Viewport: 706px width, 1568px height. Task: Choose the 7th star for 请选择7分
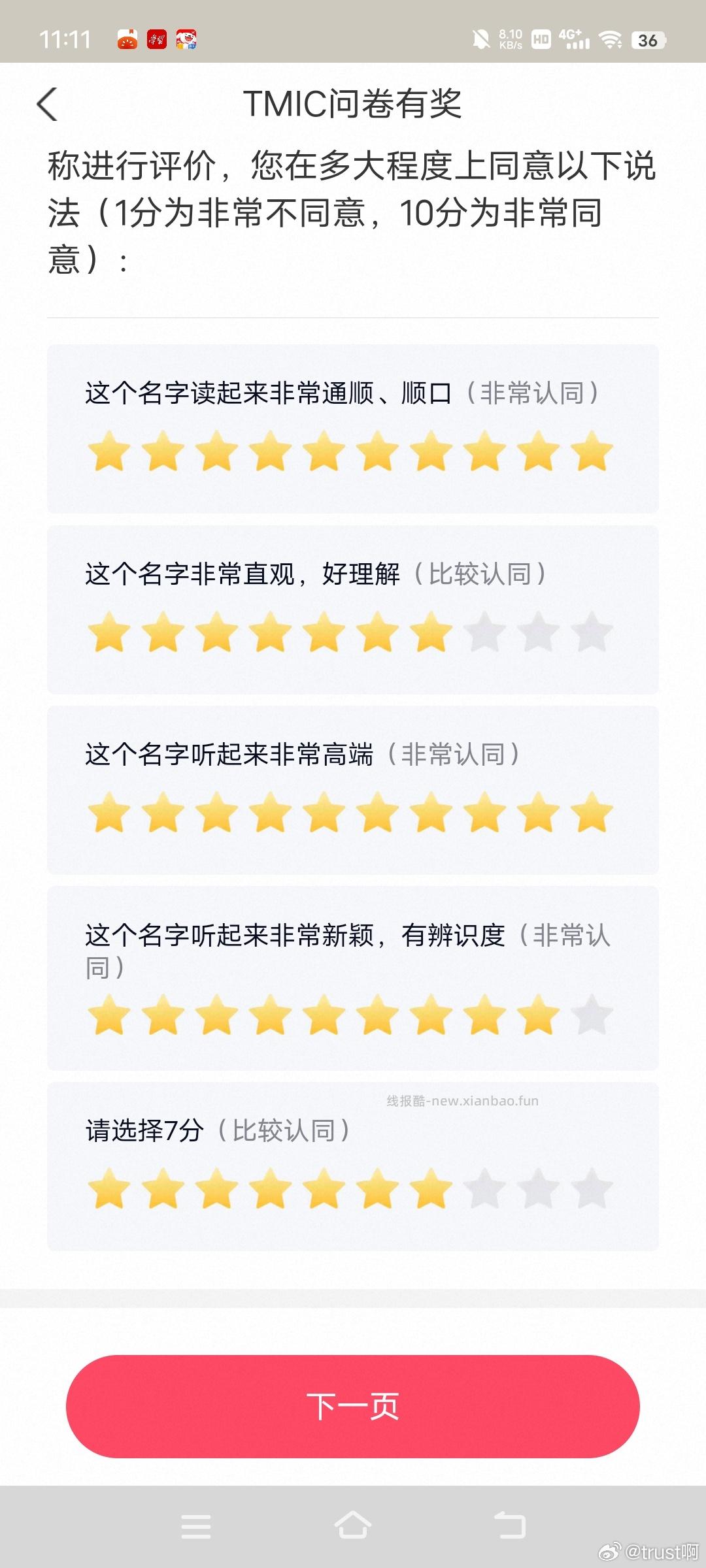click(431, 1188)
